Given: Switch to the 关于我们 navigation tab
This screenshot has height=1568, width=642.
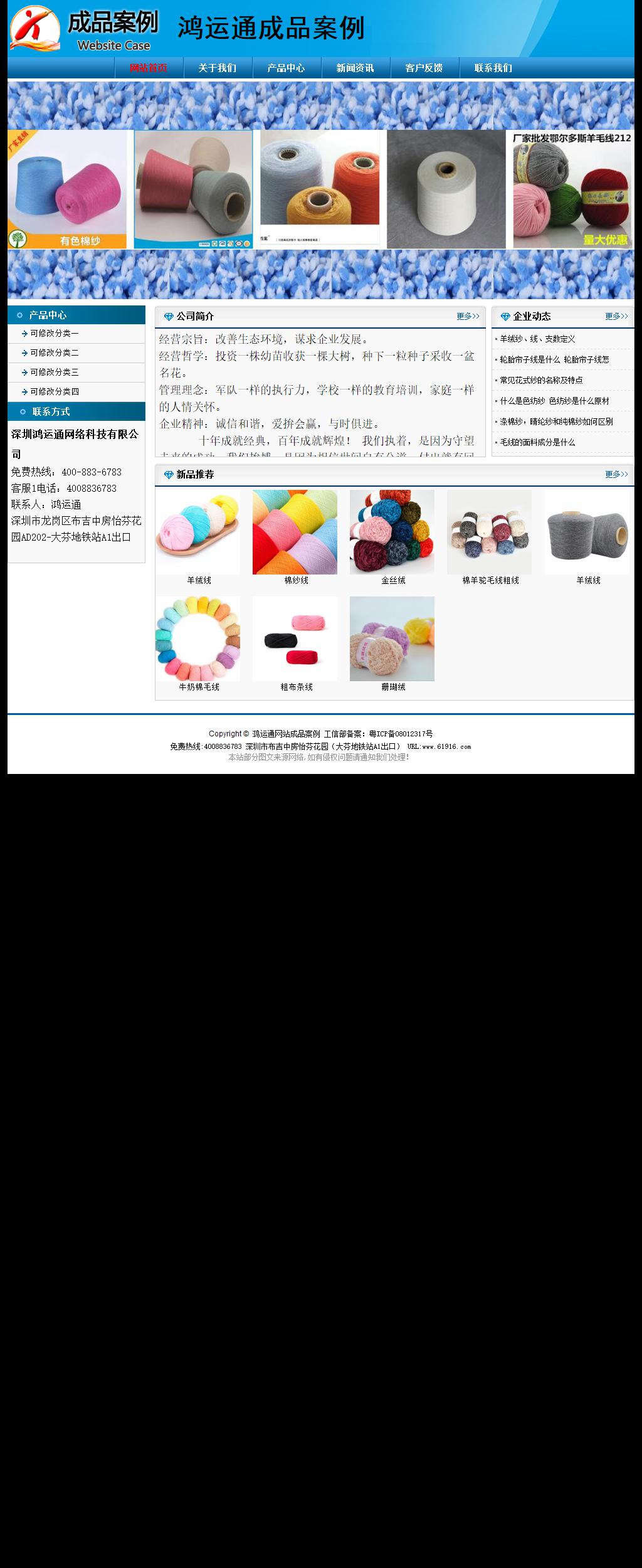Looking at the screenshot, I should tap(218, 68).
